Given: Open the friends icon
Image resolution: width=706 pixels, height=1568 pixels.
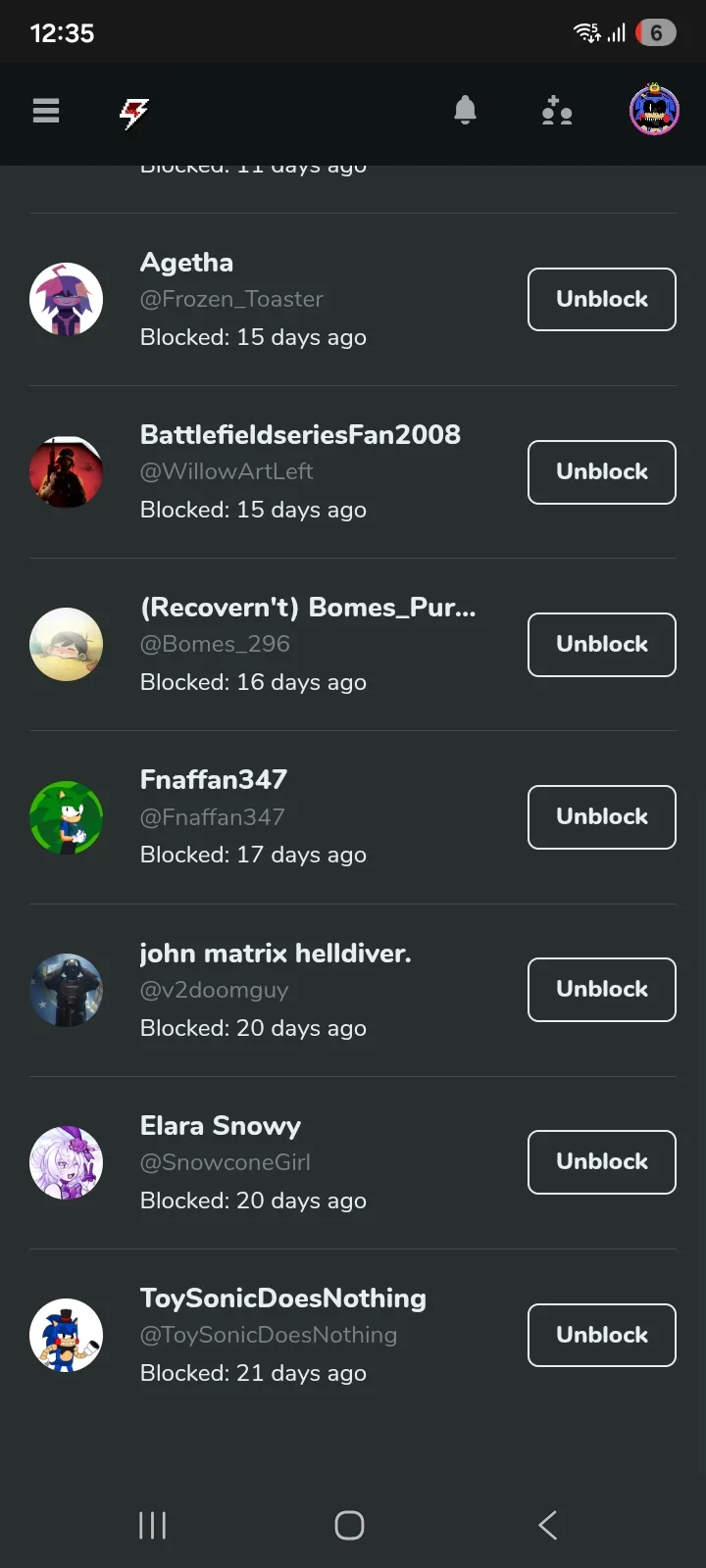Looking at the screenshot, I should pyautogui.click(x=556, y=112).
